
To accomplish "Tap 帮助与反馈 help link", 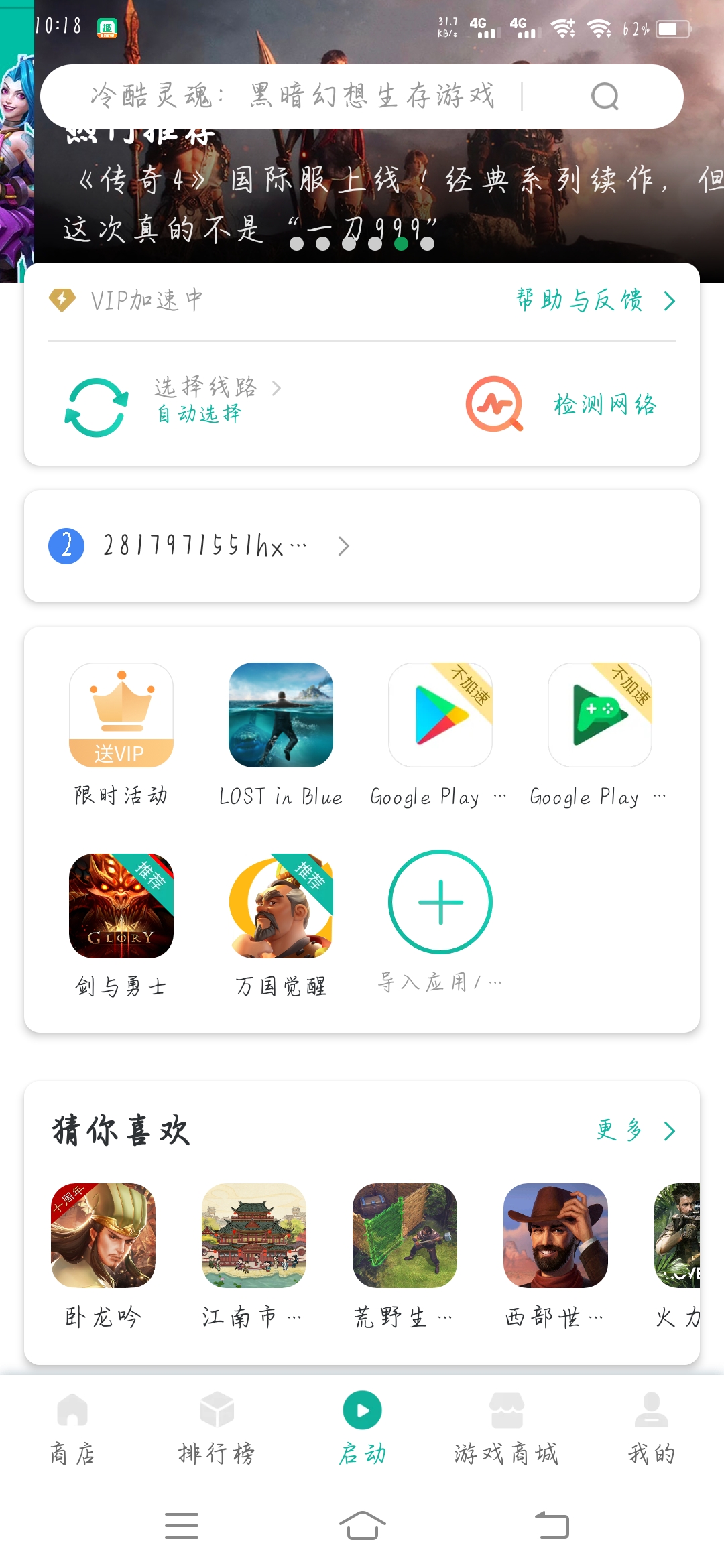I will (579, 301).
